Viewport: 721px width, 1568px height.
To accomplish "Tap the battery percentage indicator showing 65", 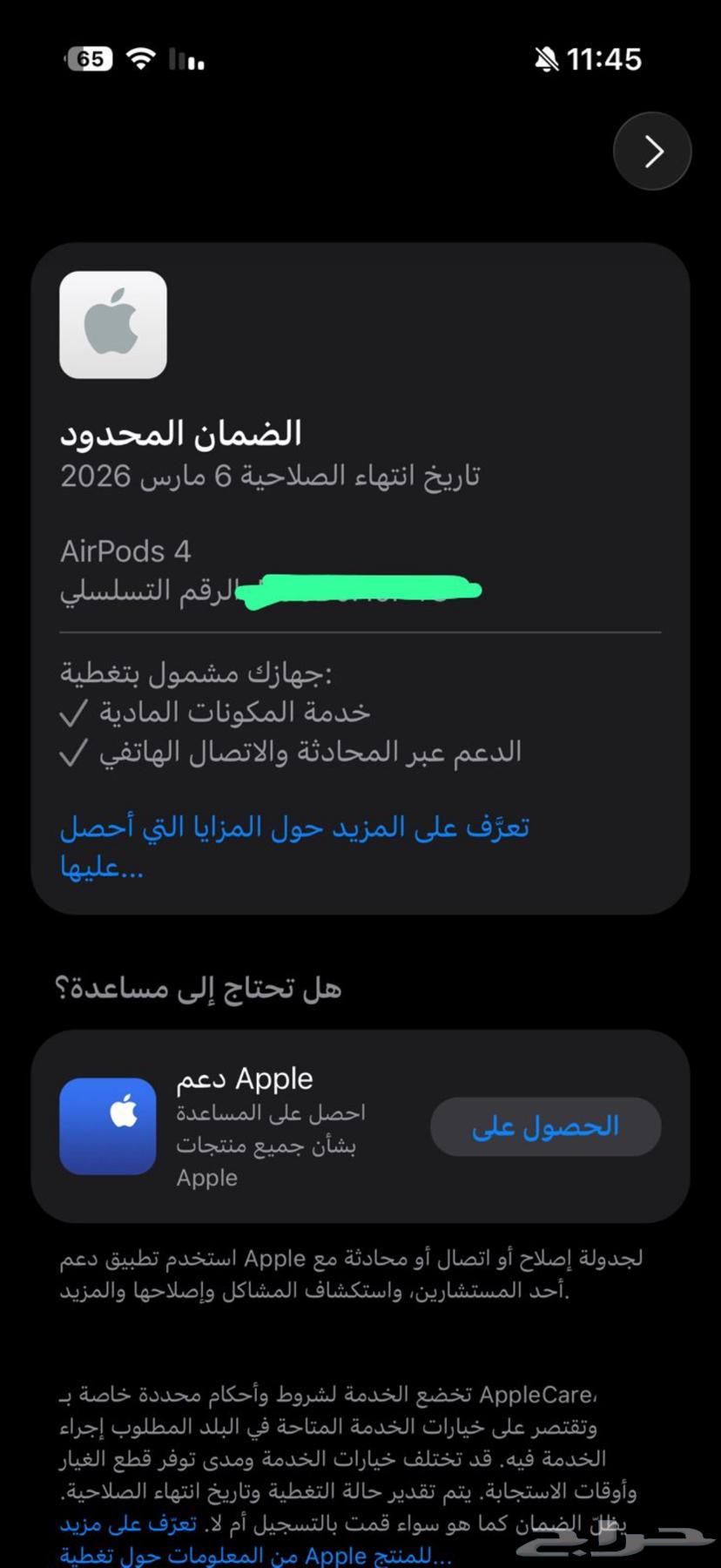I will click(90, 57).
